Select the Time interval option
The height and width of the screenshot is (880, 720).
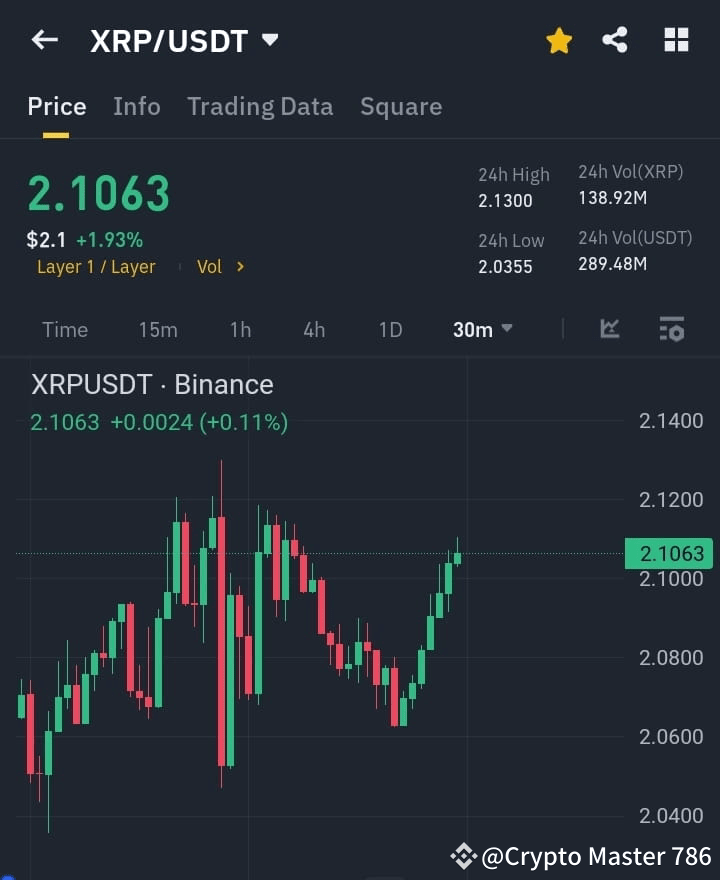click(x=64, y=329)
